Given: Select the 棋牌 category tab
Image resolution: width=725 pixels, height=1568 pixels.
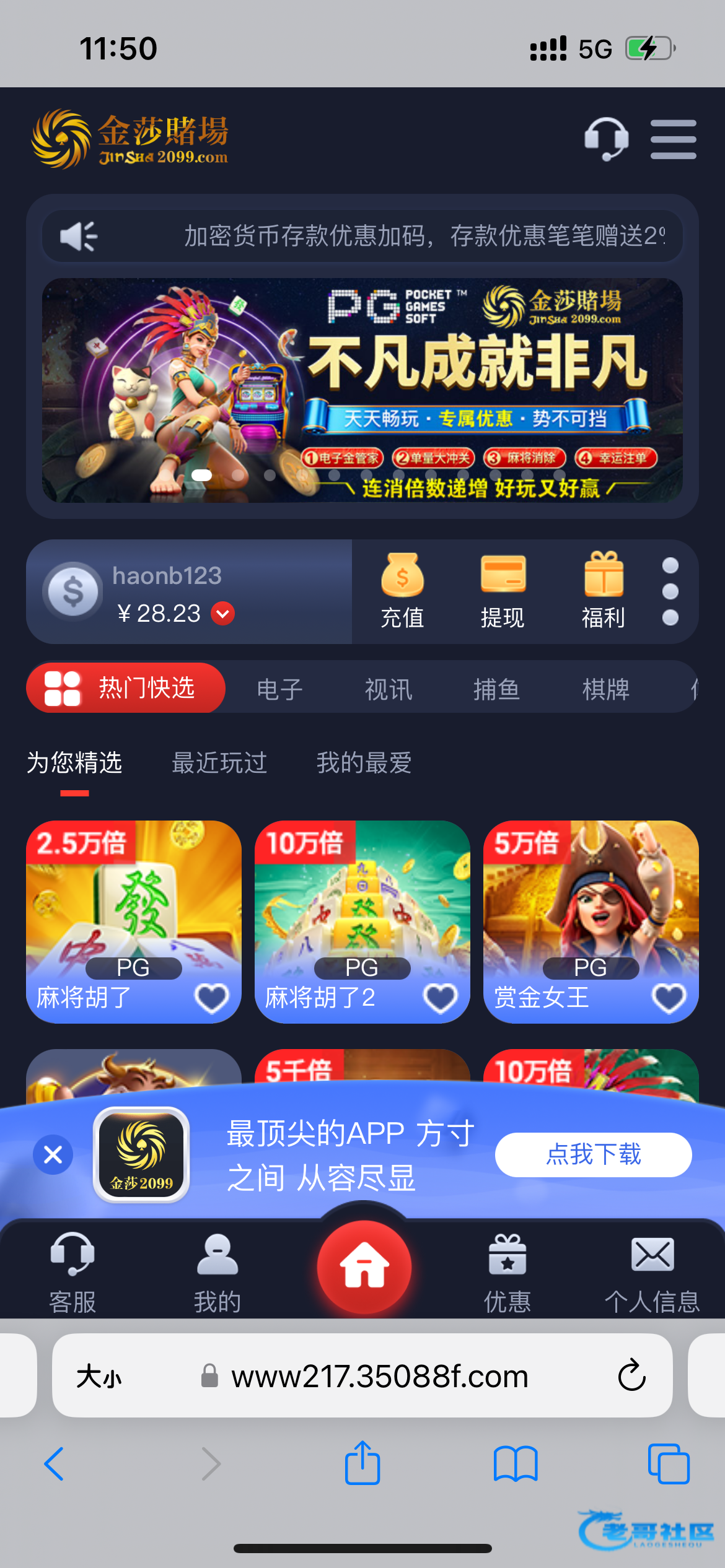Looking at the screenshot, I should tap(605, 689).
